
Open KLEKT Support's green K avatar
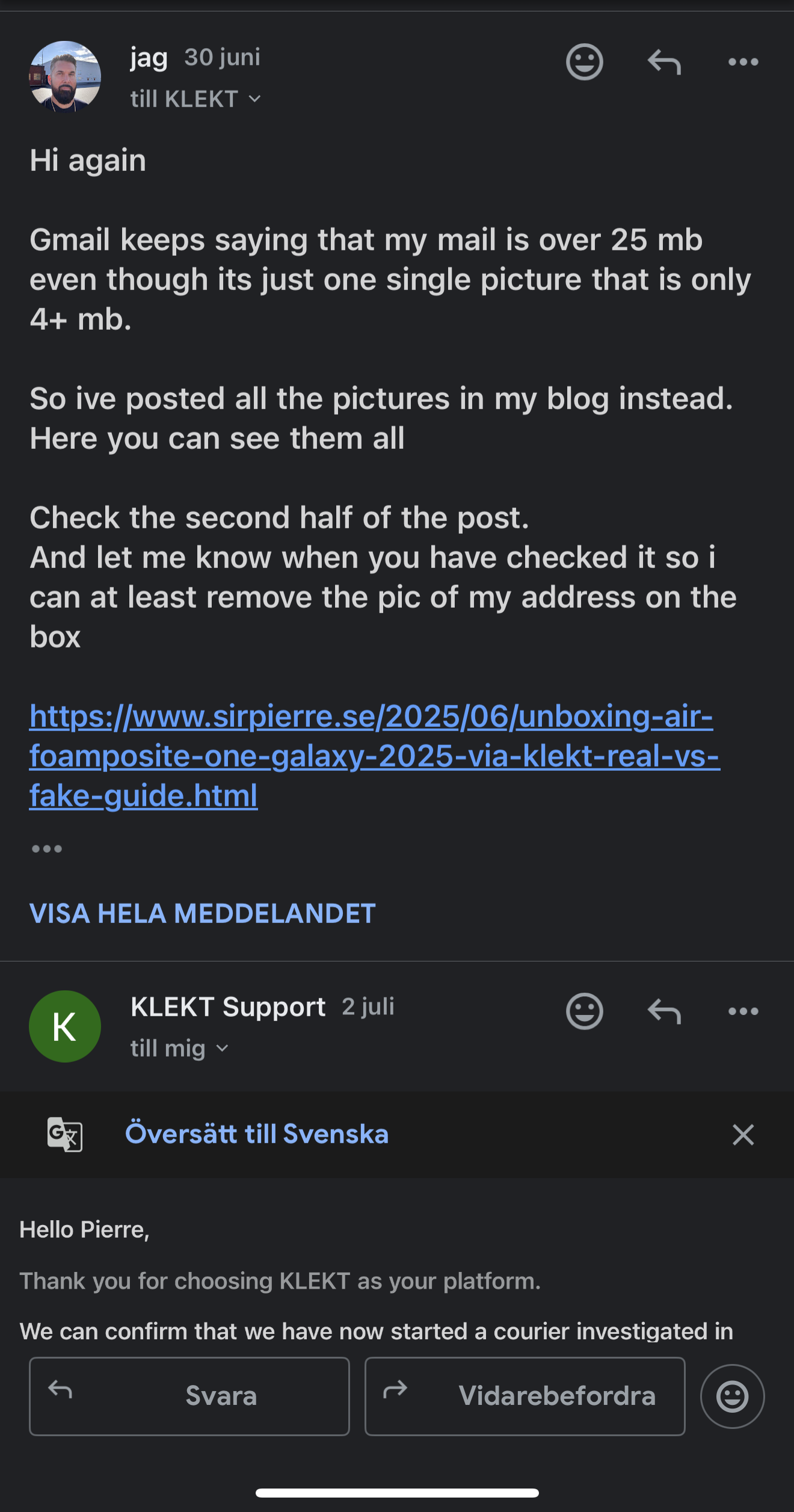pyautogui.click(x=65, y=1026)
